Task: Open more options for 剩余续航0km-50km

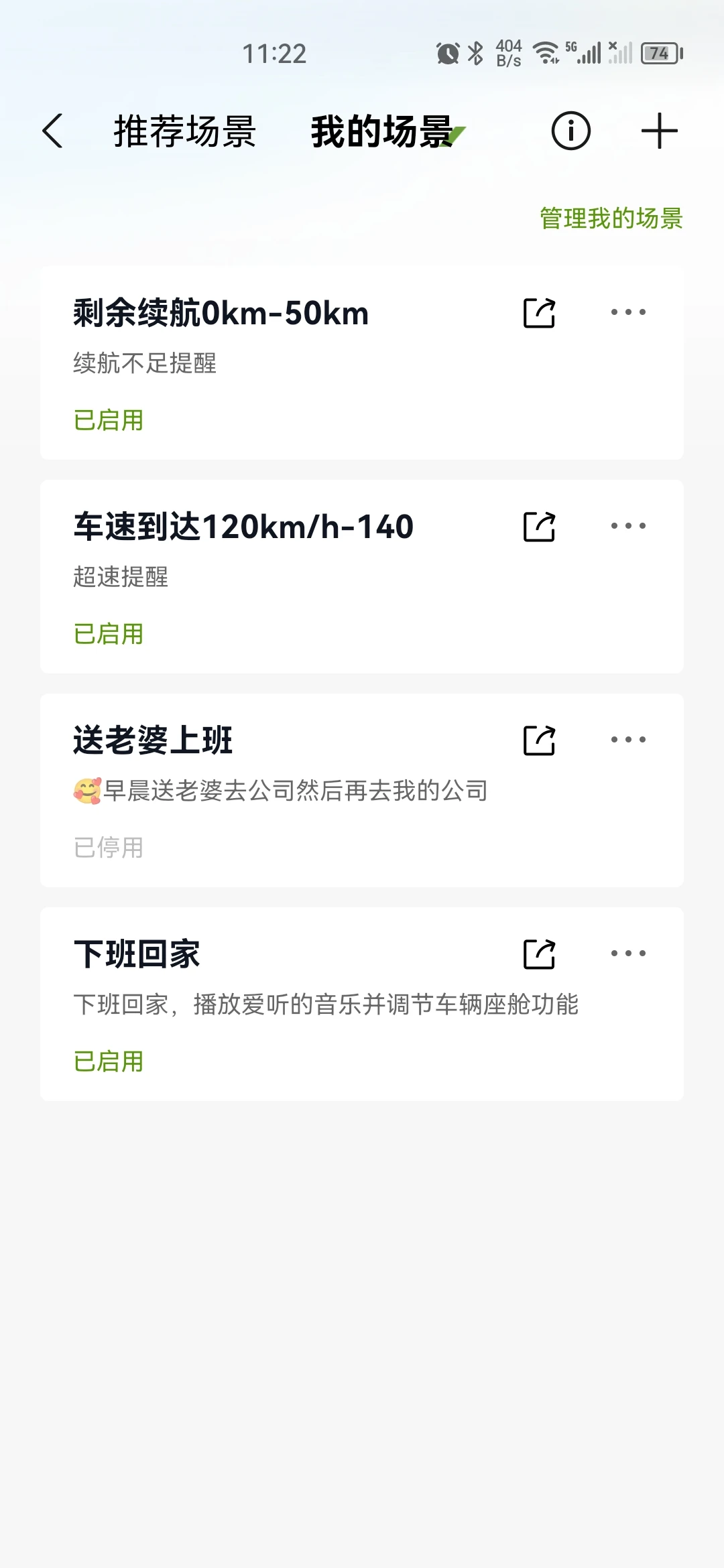Action: point(628,312)
